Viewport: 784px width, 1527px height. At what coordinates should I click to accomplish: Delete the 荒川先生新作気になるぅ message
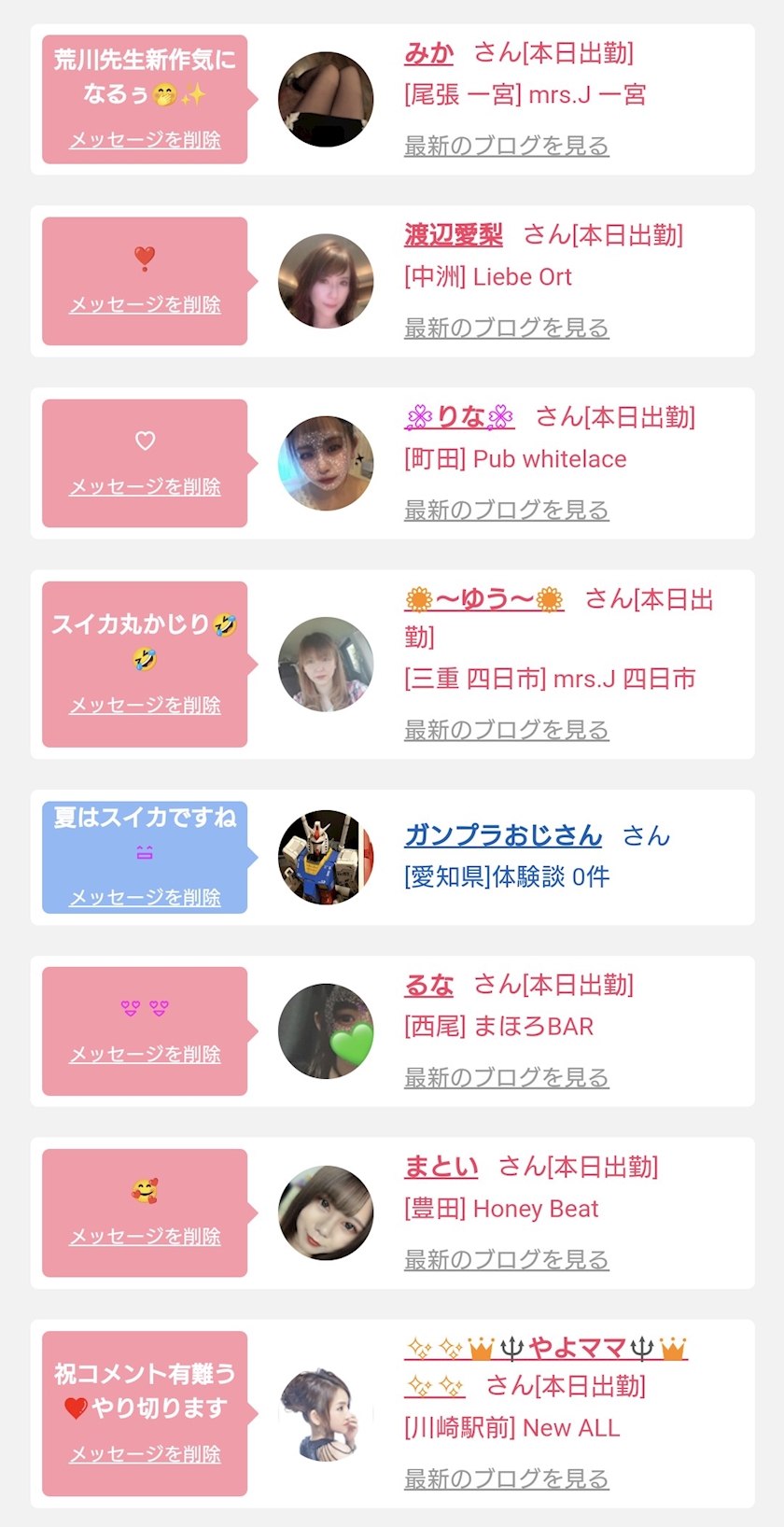pyautogui.click(x=145, y=140)
